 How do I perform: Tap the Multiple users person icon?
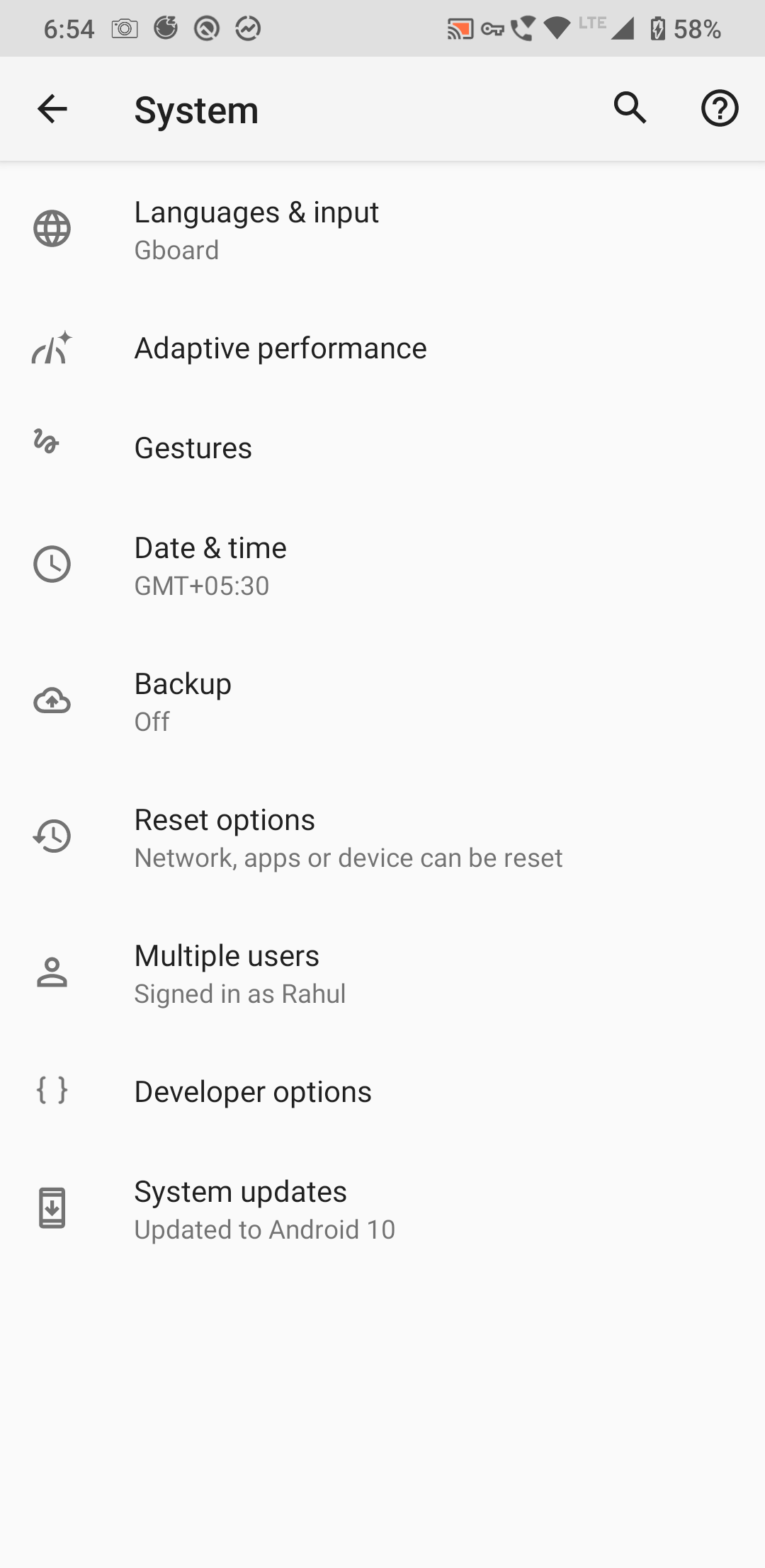(x=52, y=972)
